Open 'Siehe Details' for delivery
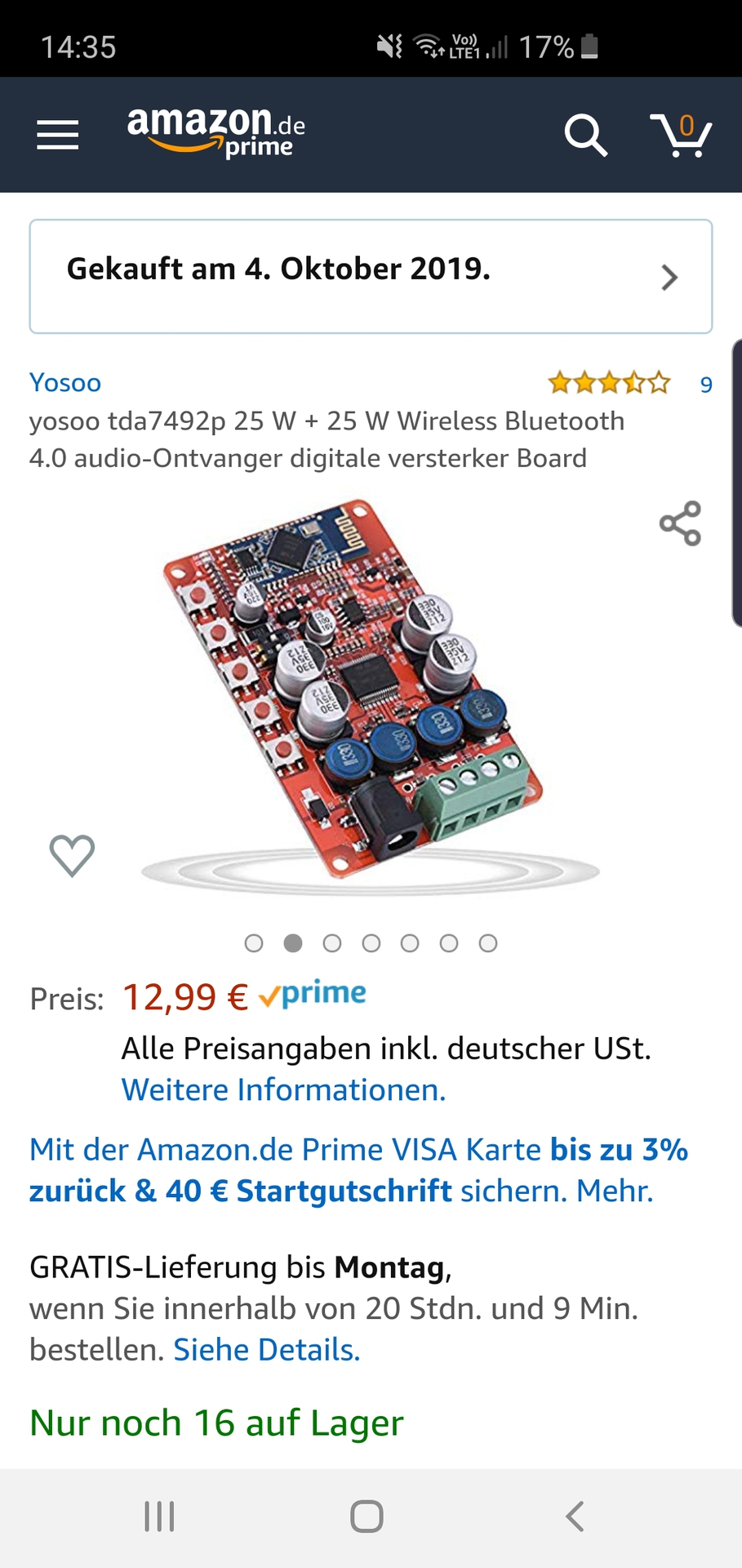Viewport: 742px width, 1568px height. tap(266, 1350)
